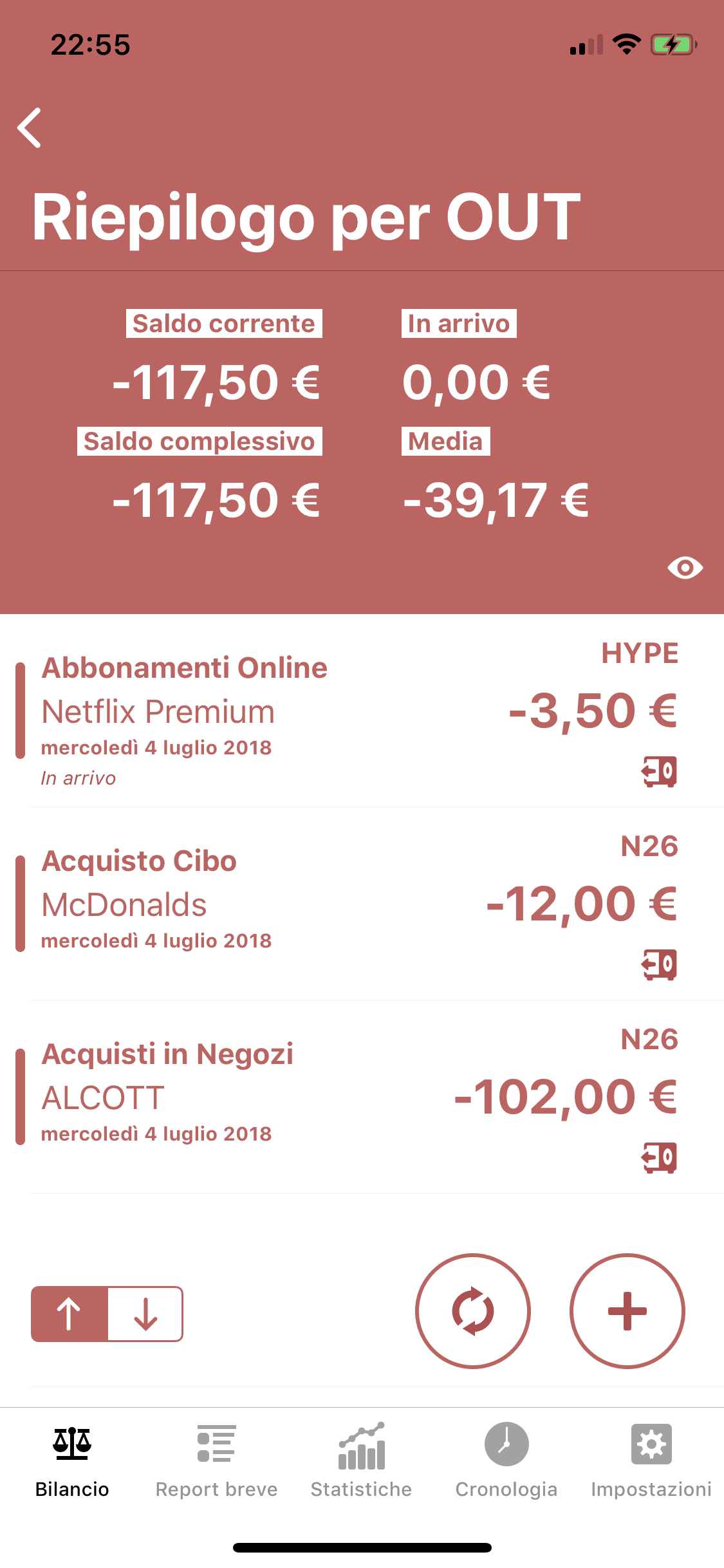Add a new transaction with the plus button
This screenshot has height=1568, width=724.
[627, 1311]
